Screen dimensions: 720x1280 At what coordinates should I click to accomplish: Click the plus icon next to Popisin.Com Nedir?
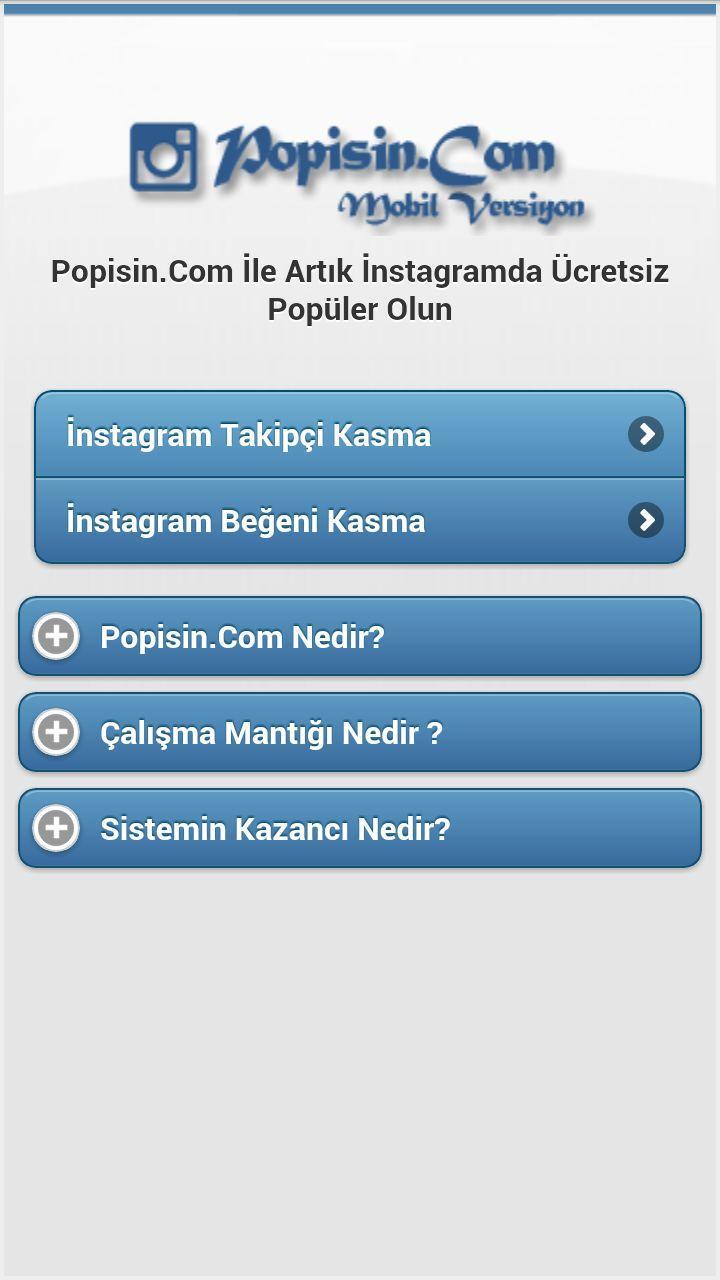[57, 636]
